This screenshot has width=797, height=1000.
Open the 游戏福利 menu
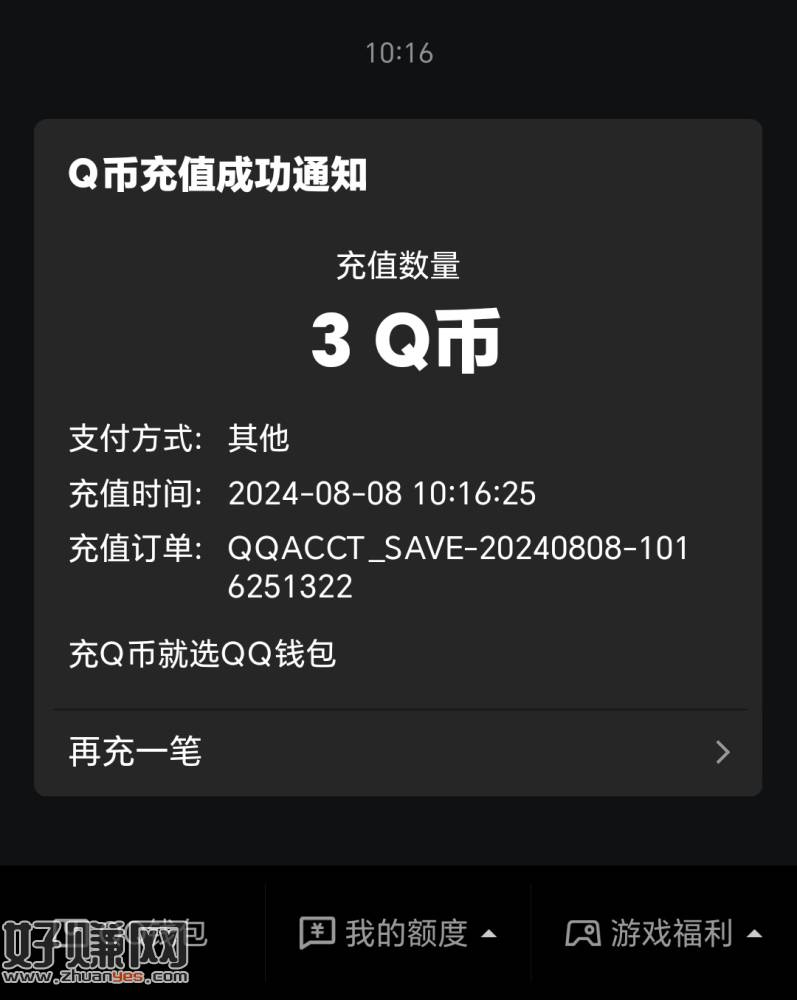click(664, 934)
